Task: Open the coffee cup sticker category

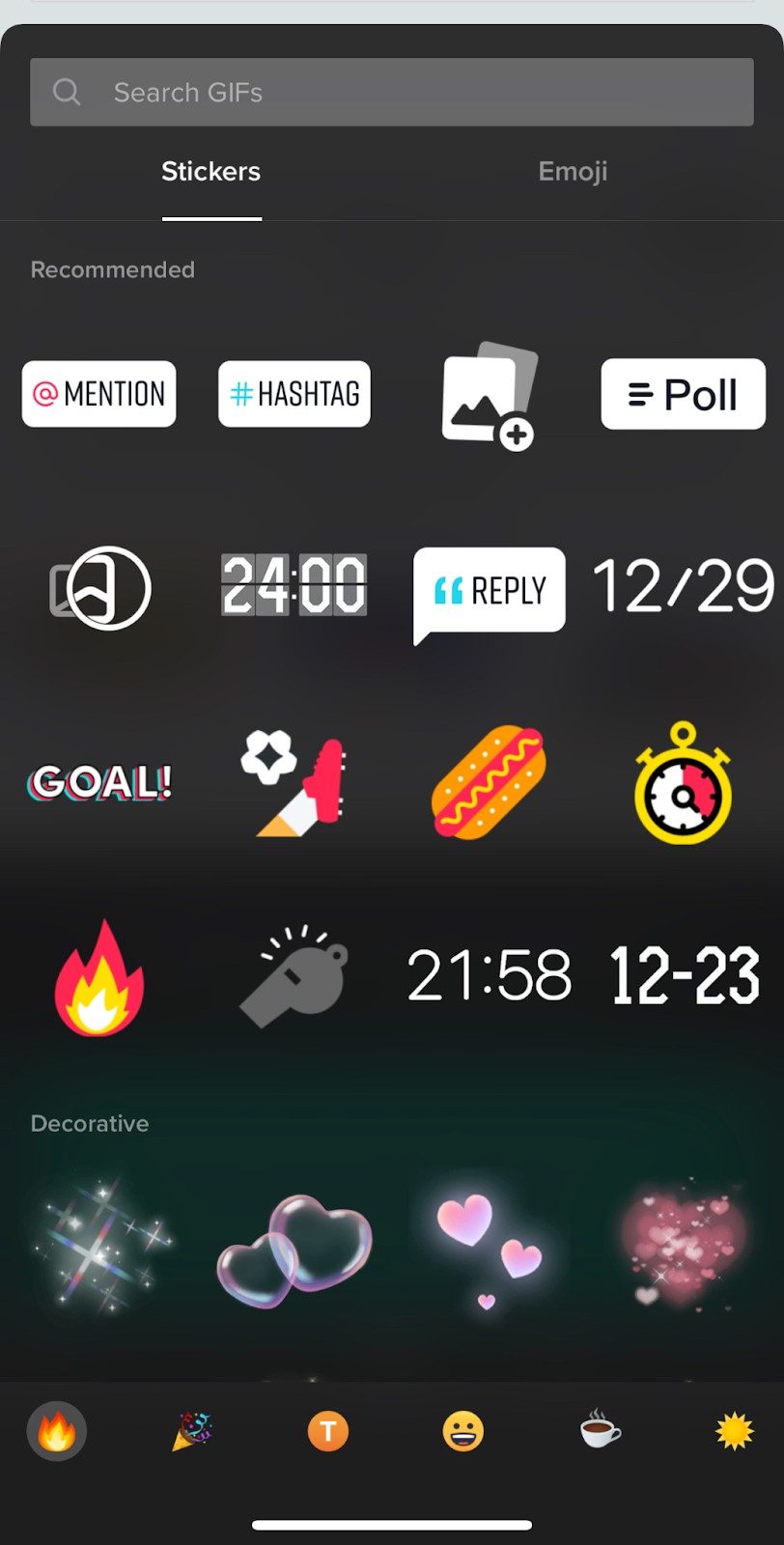Action: (600, 1429)
